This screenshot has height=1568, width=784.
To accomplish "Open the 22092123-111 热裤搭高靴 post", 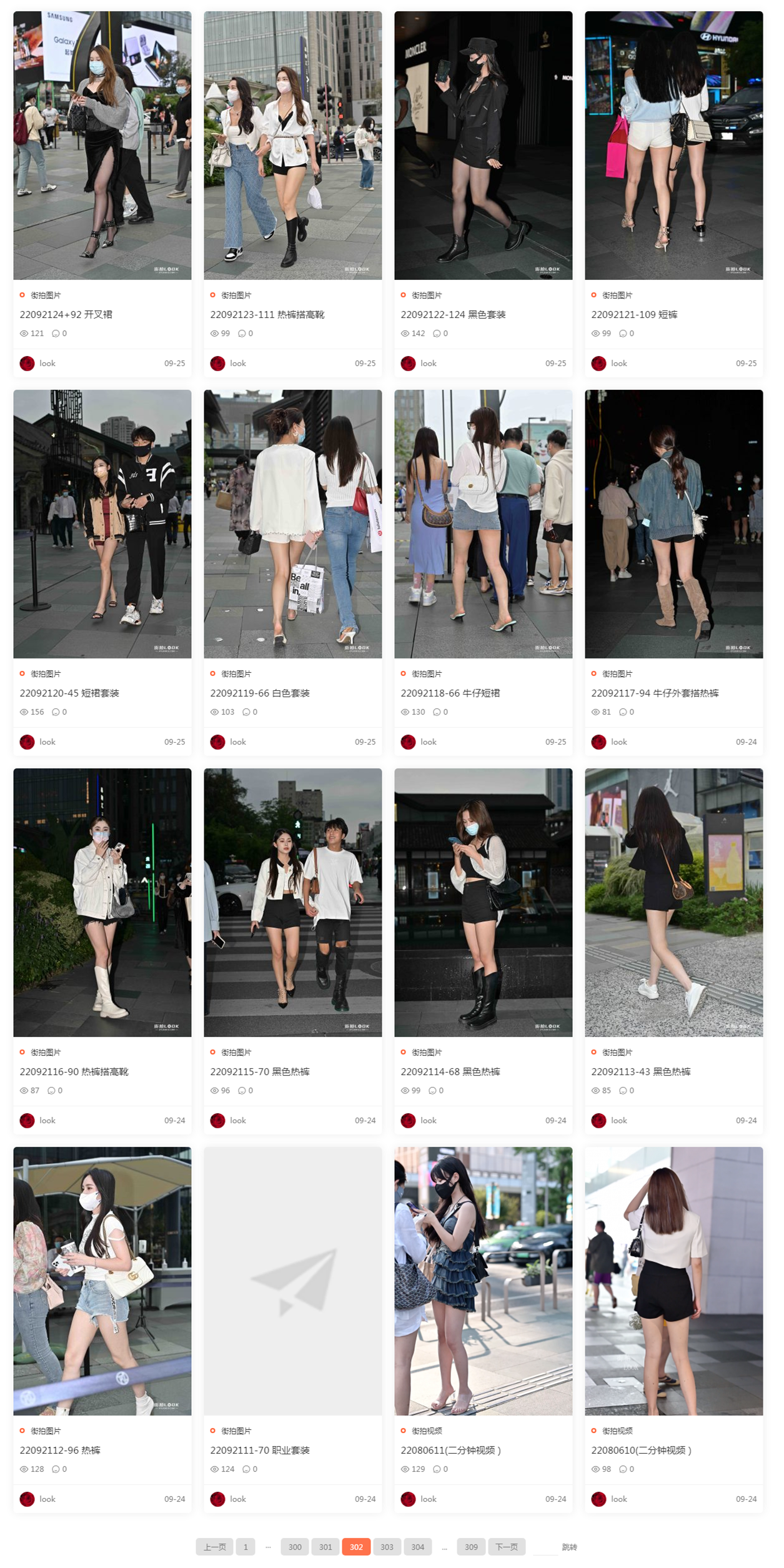I will pyautogui.click(x=267, y=314).
